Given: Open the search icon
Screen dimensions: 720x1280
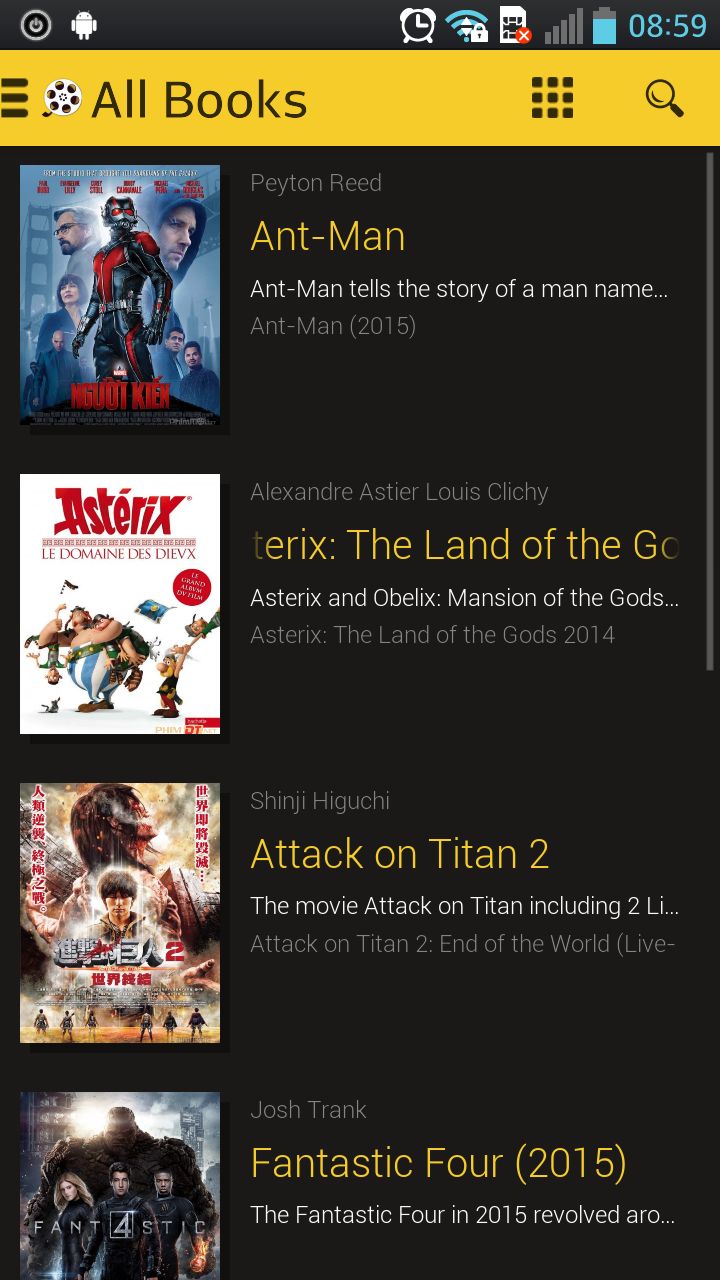Looking at the screenshot, I should coord(663,98).
